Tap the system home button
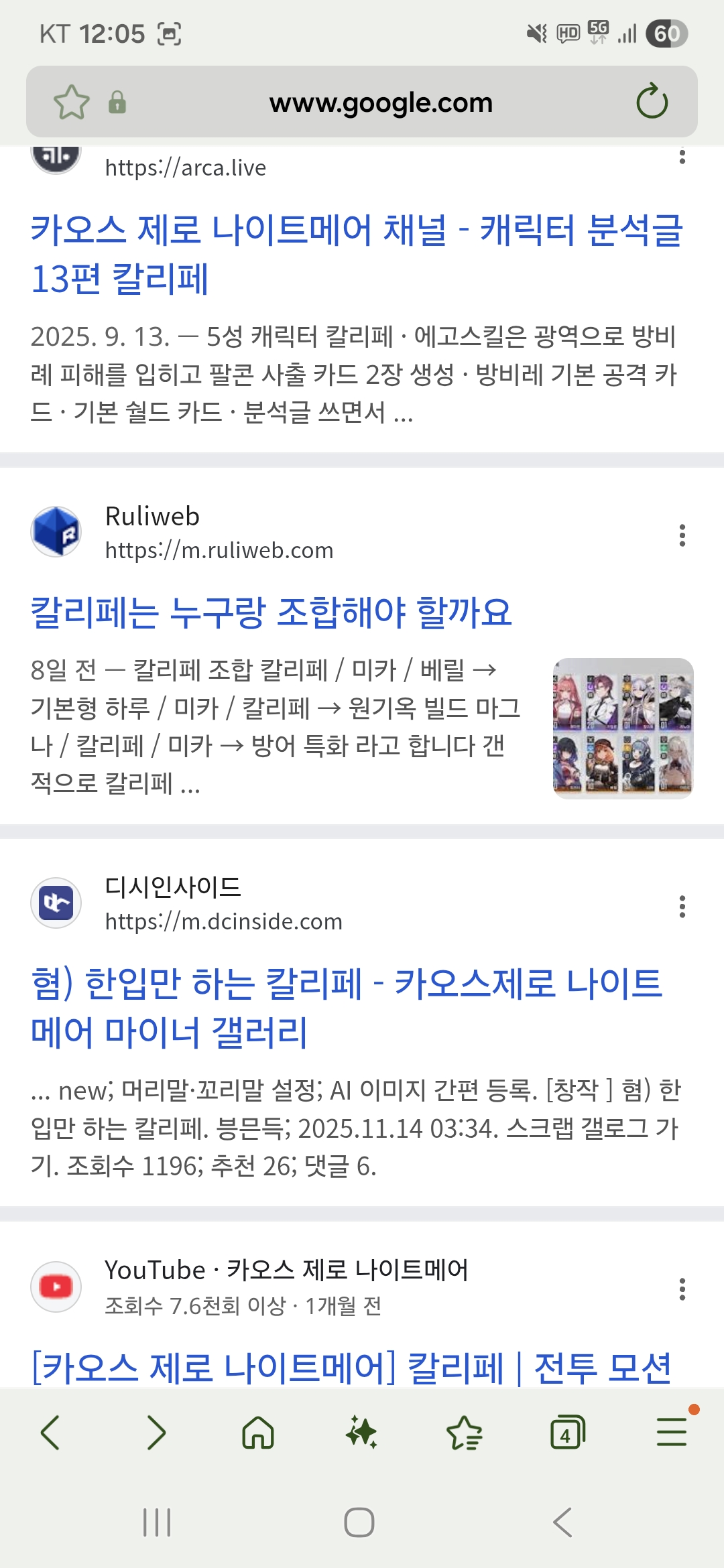Viewport: 724px width, 1568px height. click(x=359, y=1522)
